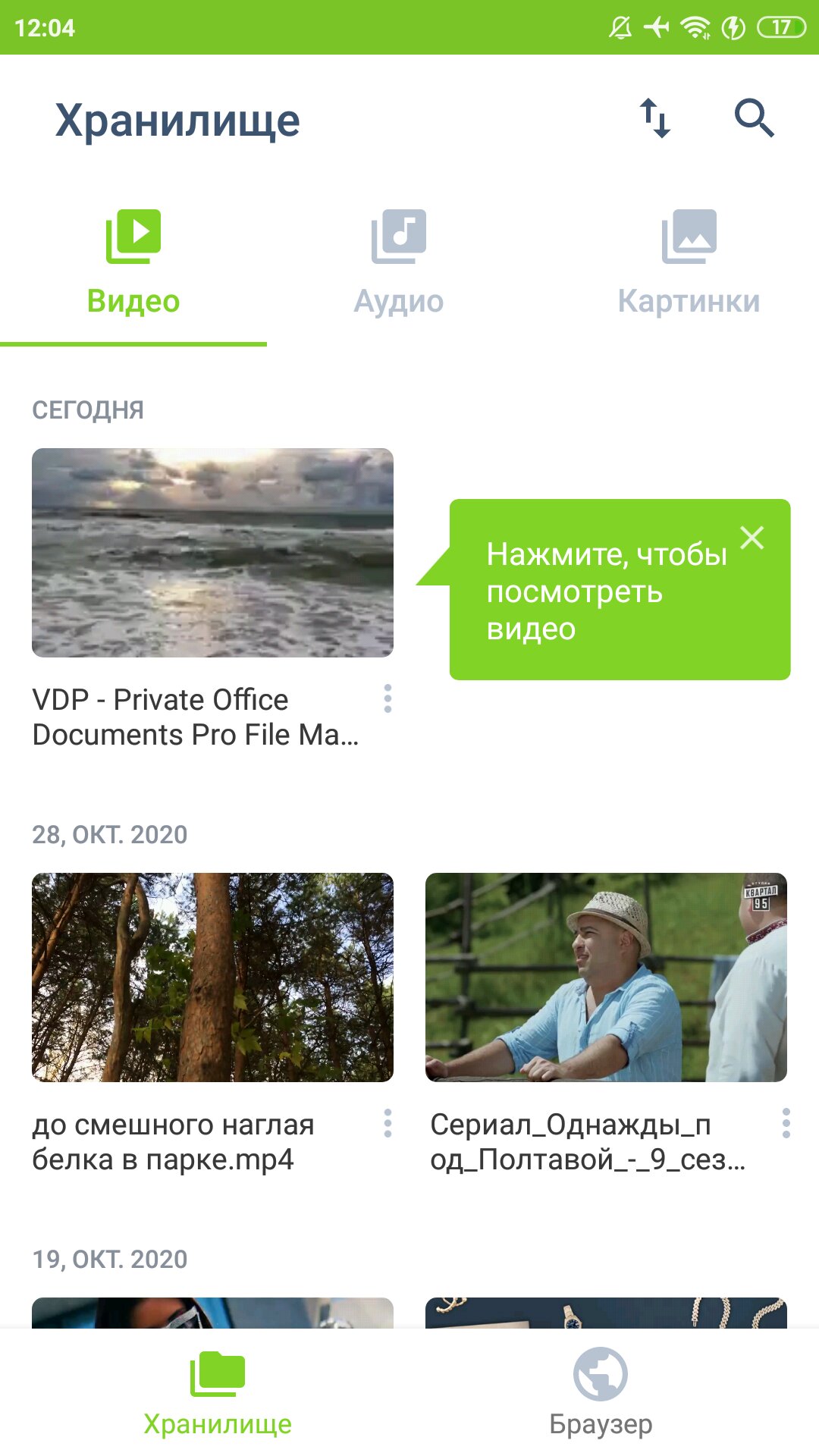Viewport: 819px width, 1456px height.
Task: Open the sort order icon
Action: pyautogui.click(x=655, y=118)
